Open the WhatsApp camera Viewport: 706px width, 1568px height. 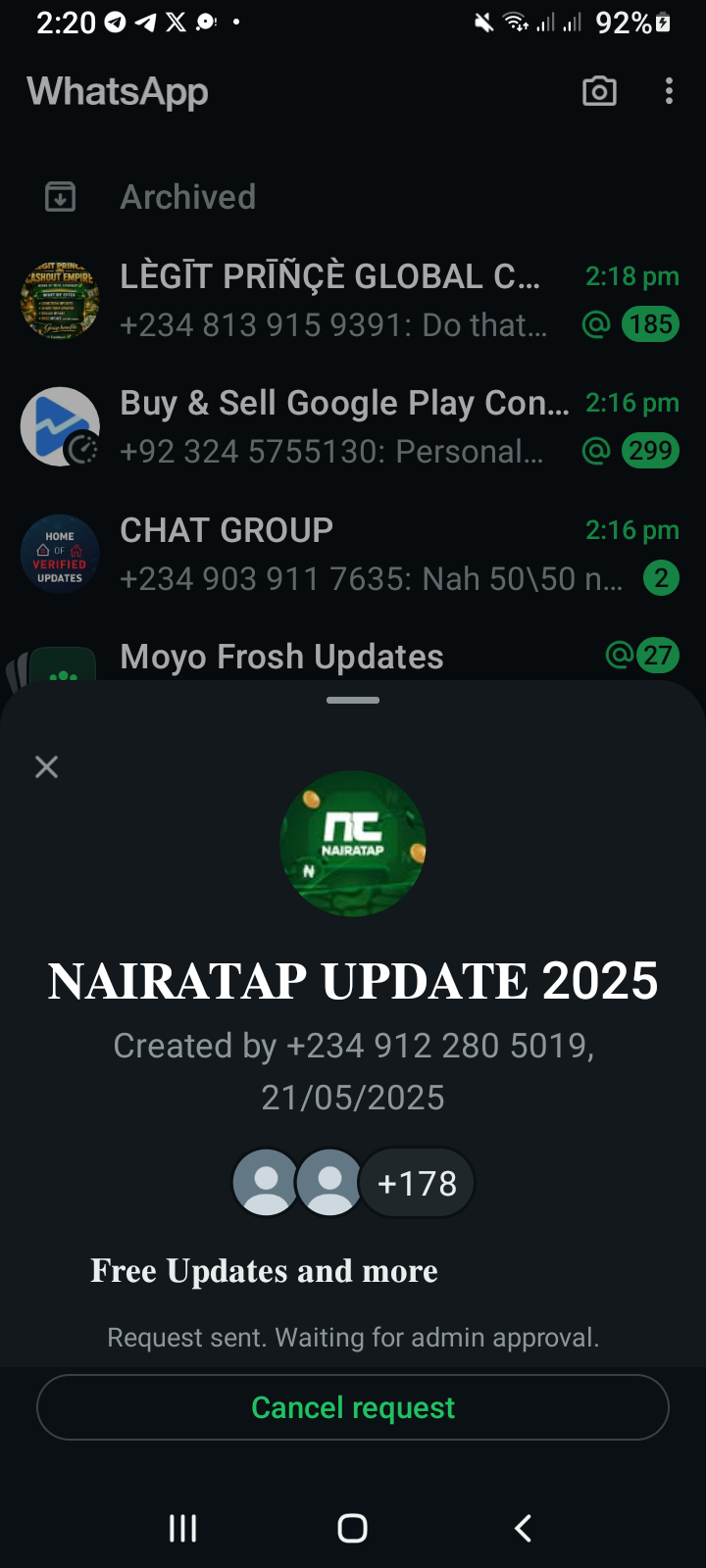[x=599, y=91]
